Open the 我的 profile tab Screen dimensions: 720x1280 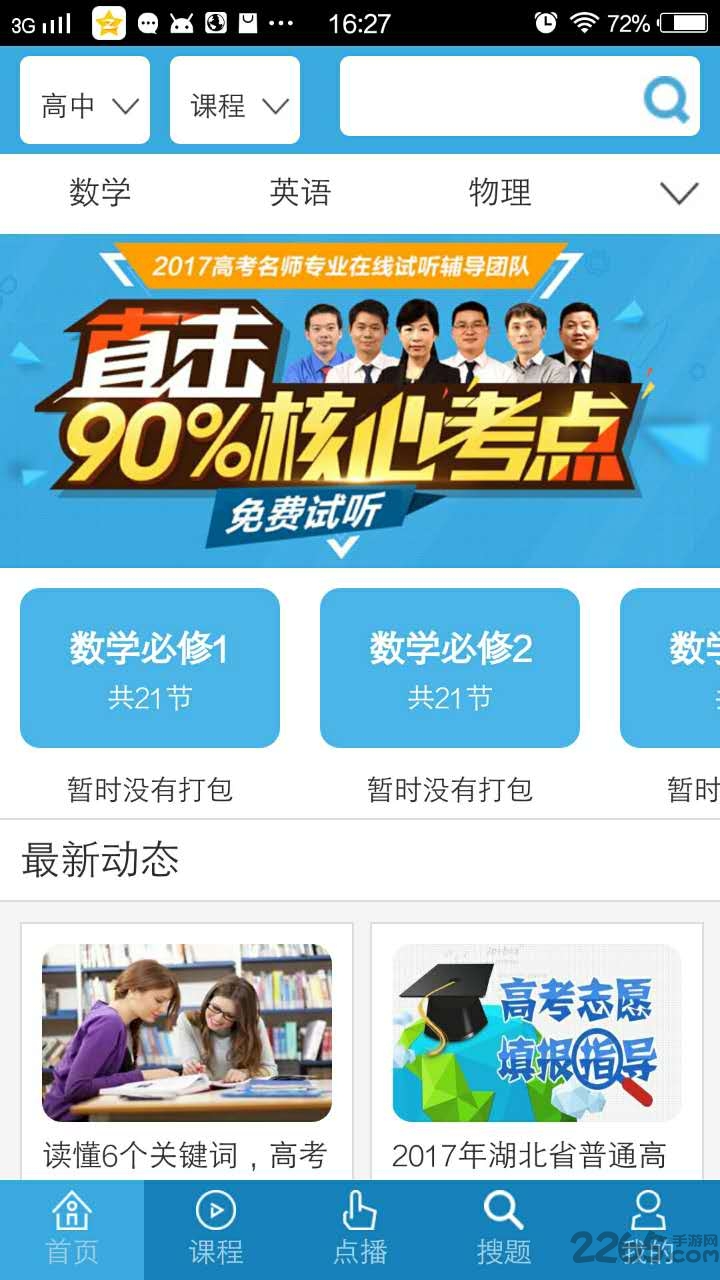click(647, 1230)
